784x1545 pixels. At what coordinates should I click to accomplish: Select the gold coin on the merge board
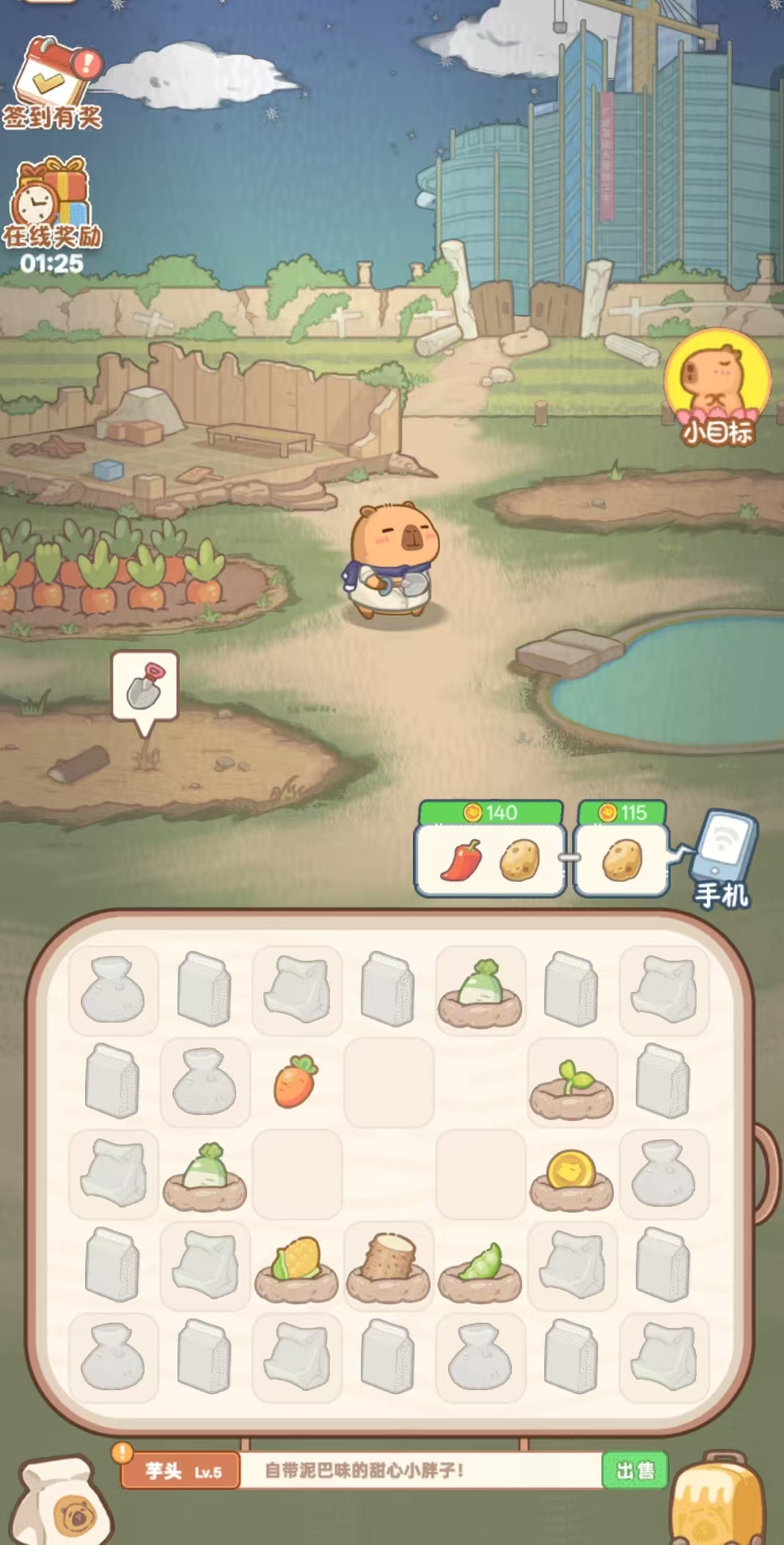[571, 1172]
